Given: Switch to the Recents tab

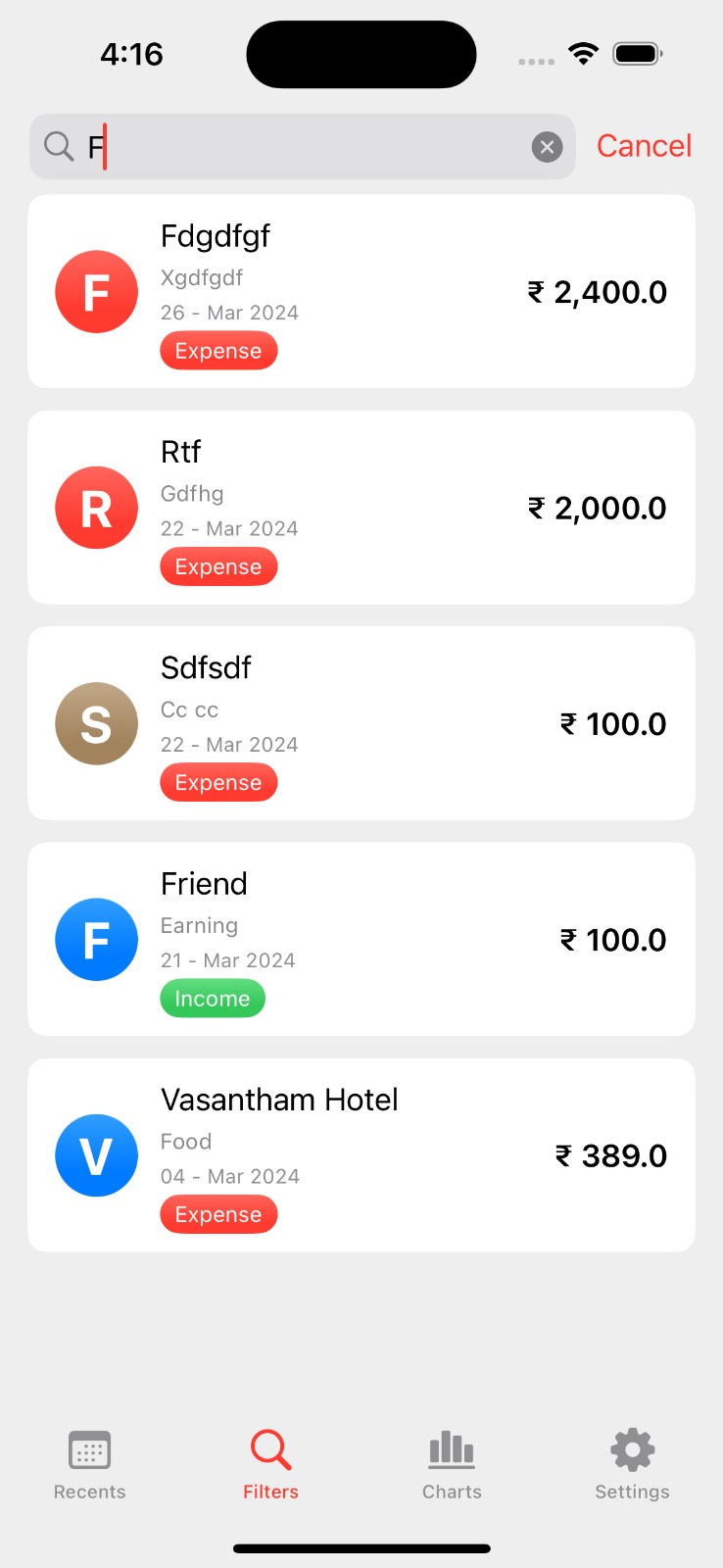Looking at the screenshot, I should (89, 1464).
